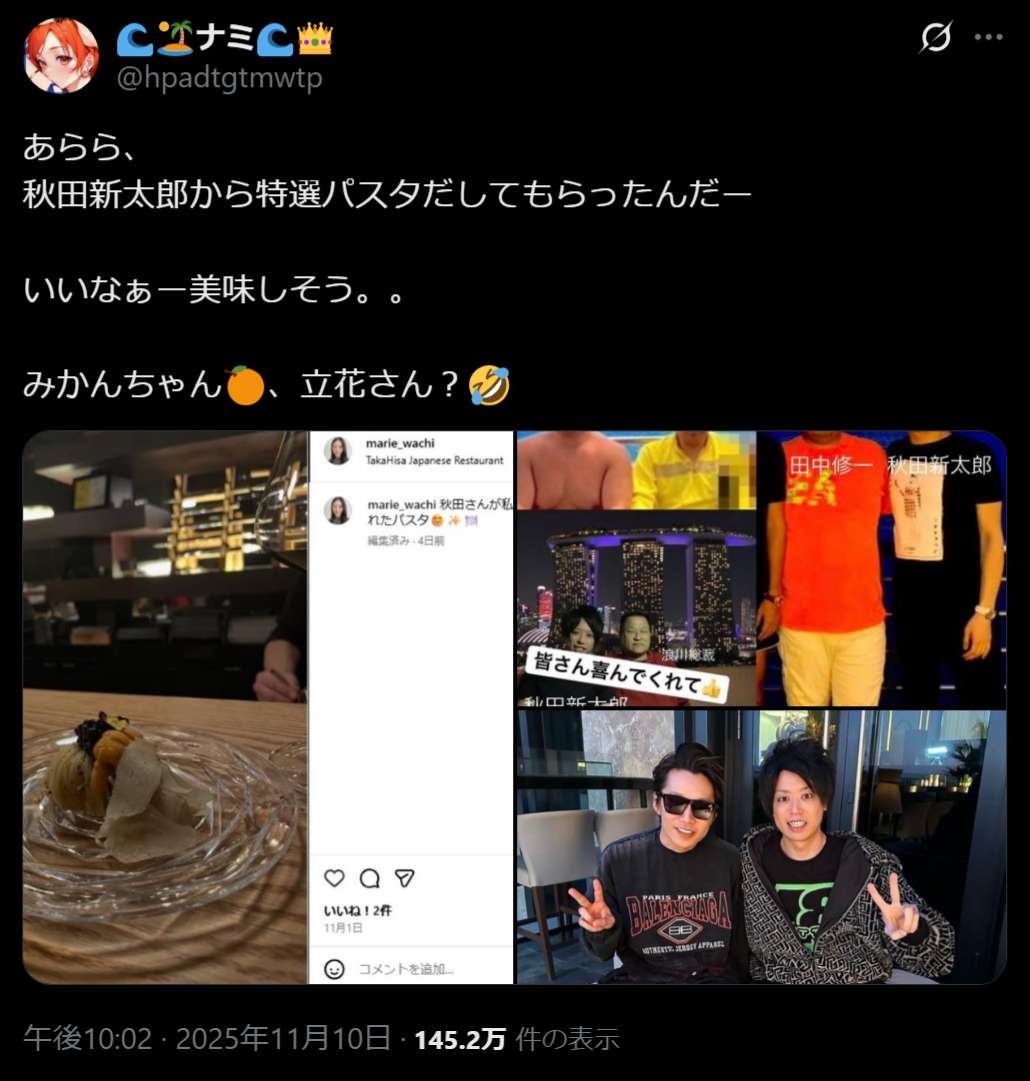Viewport: 1030px width, 1081px height.
Task: Open the photo of two men posing
Action: point(760,847)
